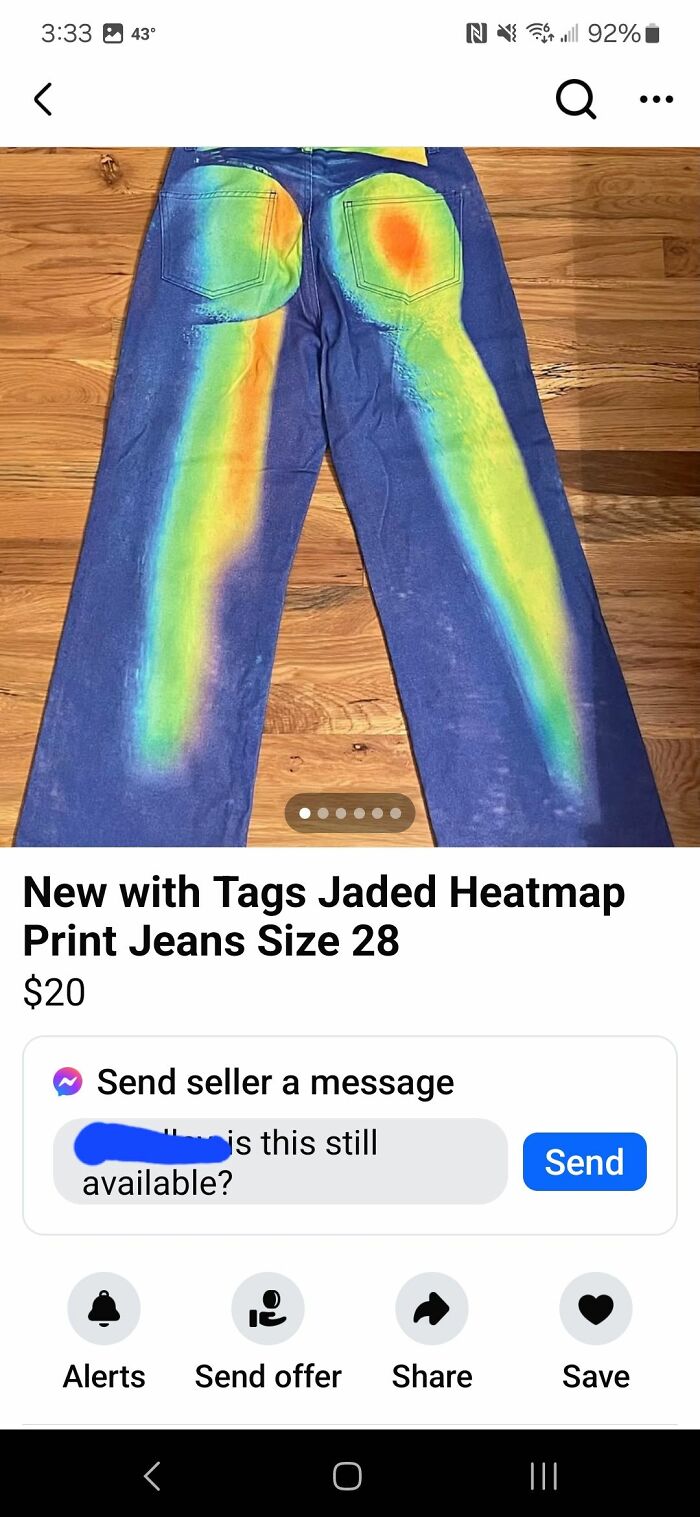
Task: Open the search magnifier icon
Action: click(x=575, y=100)
